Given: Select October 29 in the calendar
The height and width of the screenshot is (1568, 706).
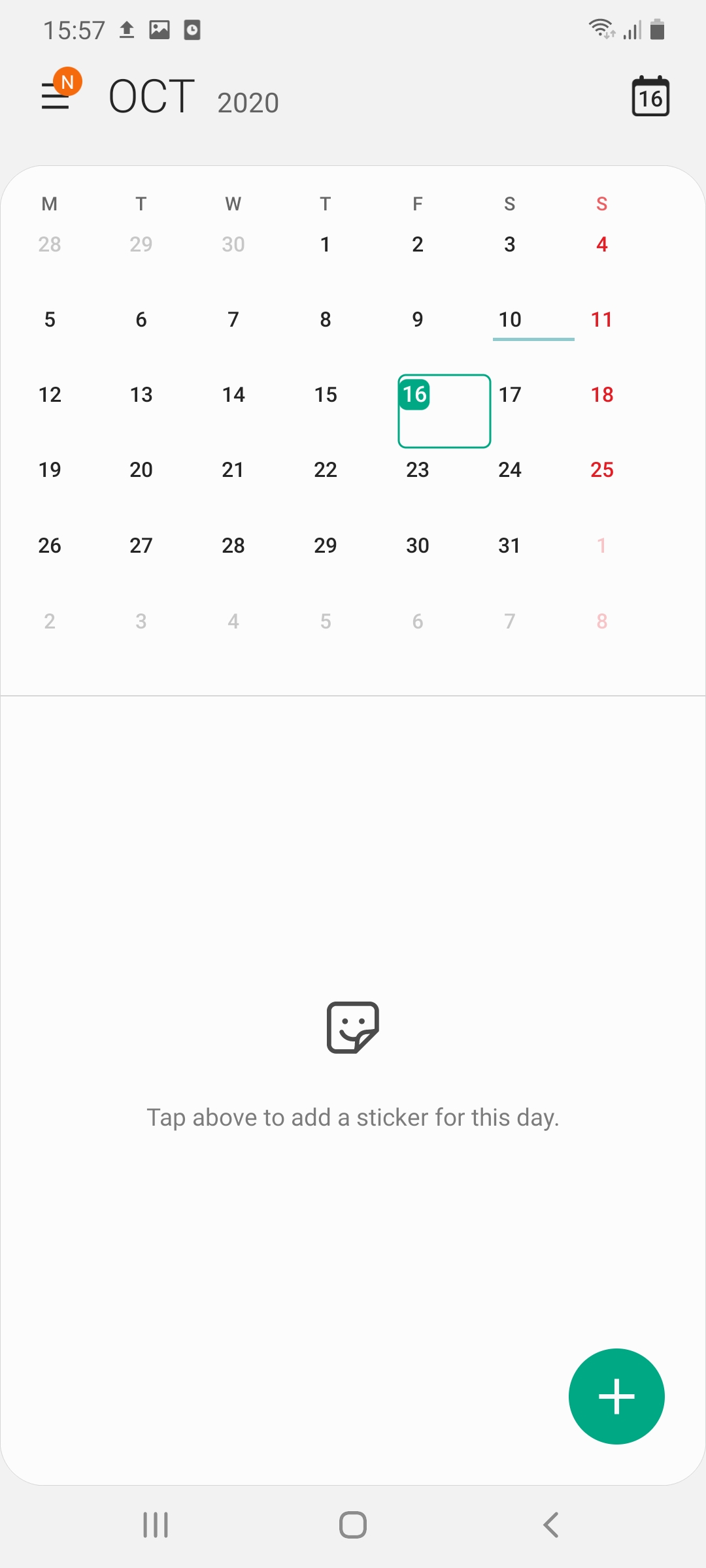Looking at the screenshot, I should 325,546.
